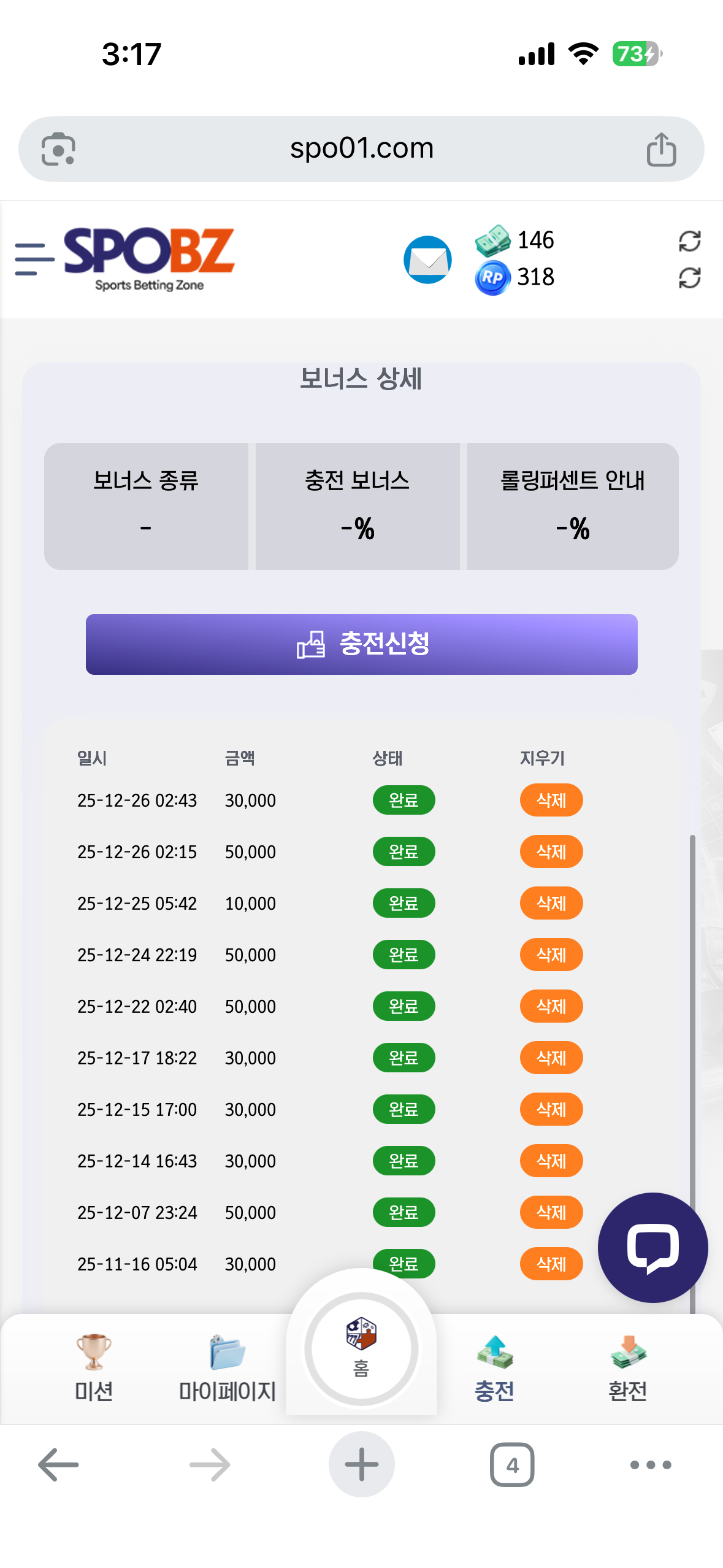Open the hamburger side menu
Screen dimensions: 723x1568
coord(34,259)
